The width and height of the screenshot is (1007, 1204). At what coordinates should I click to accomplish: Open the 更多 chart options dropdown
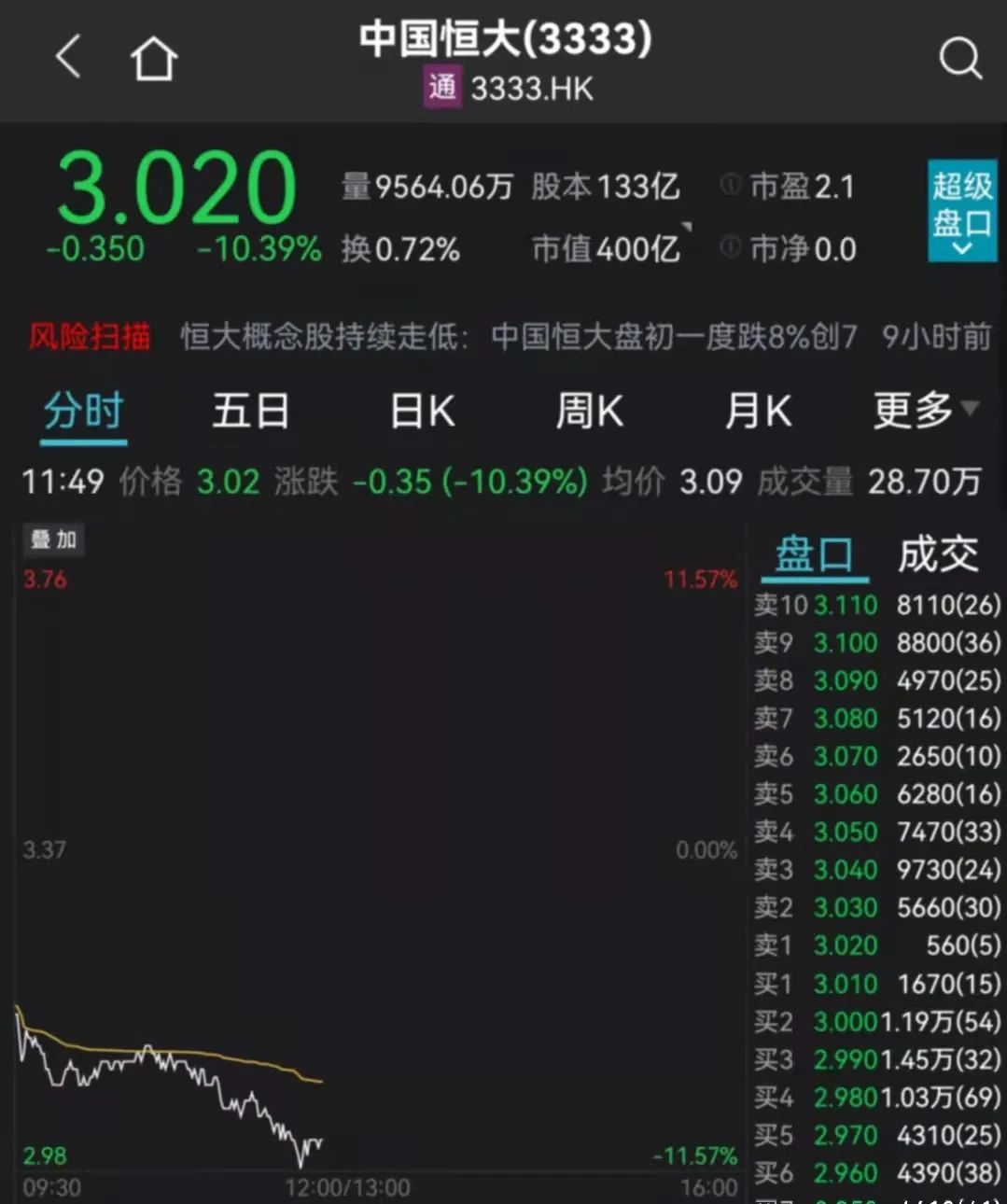click(924, 410)
